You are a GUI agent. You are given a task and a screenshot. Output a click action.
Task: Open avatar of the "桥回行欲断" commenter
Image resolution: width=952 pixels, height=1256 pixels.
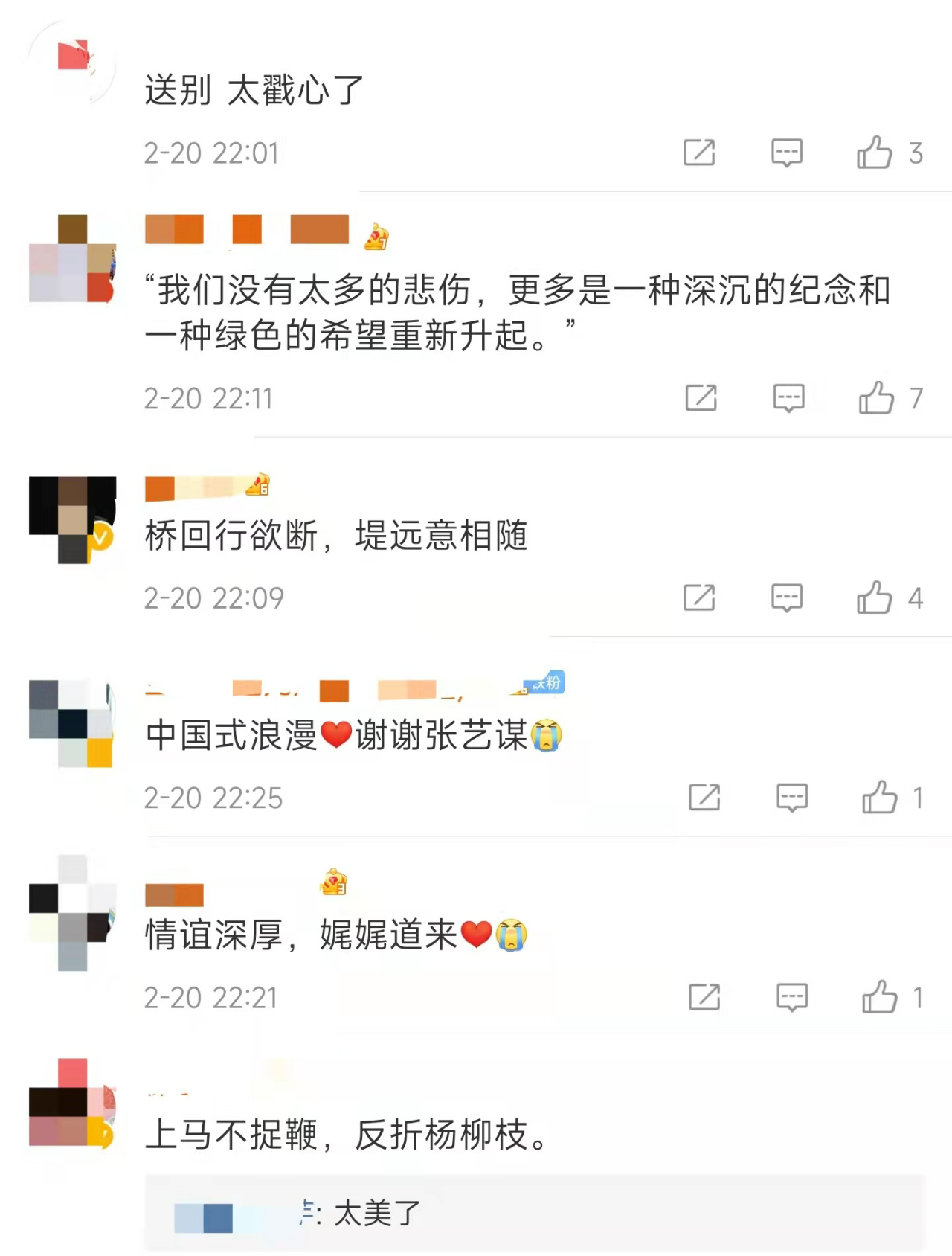[x=72, y=519]
